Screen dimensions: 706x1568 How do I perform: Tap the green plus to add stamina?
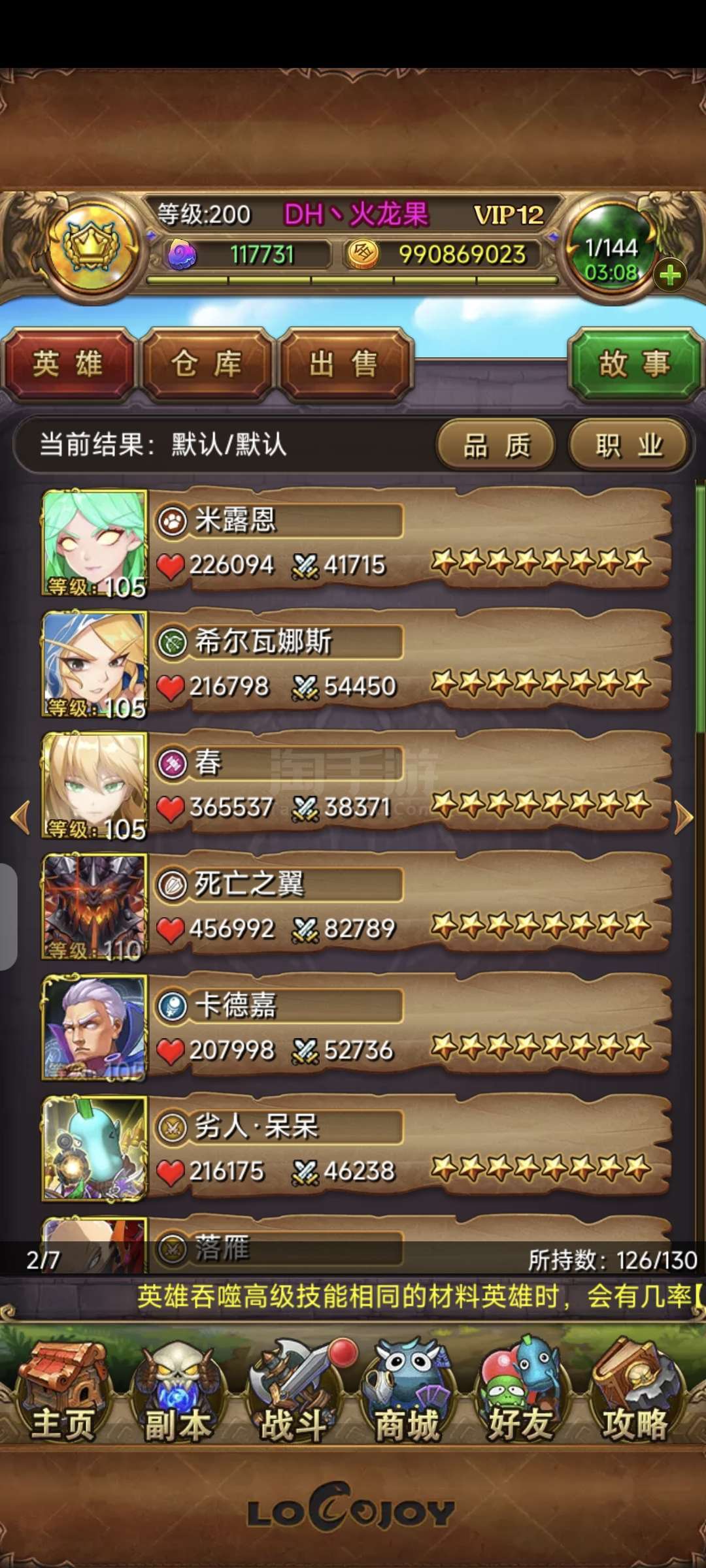pyautogui.click(x=669, y=275)
